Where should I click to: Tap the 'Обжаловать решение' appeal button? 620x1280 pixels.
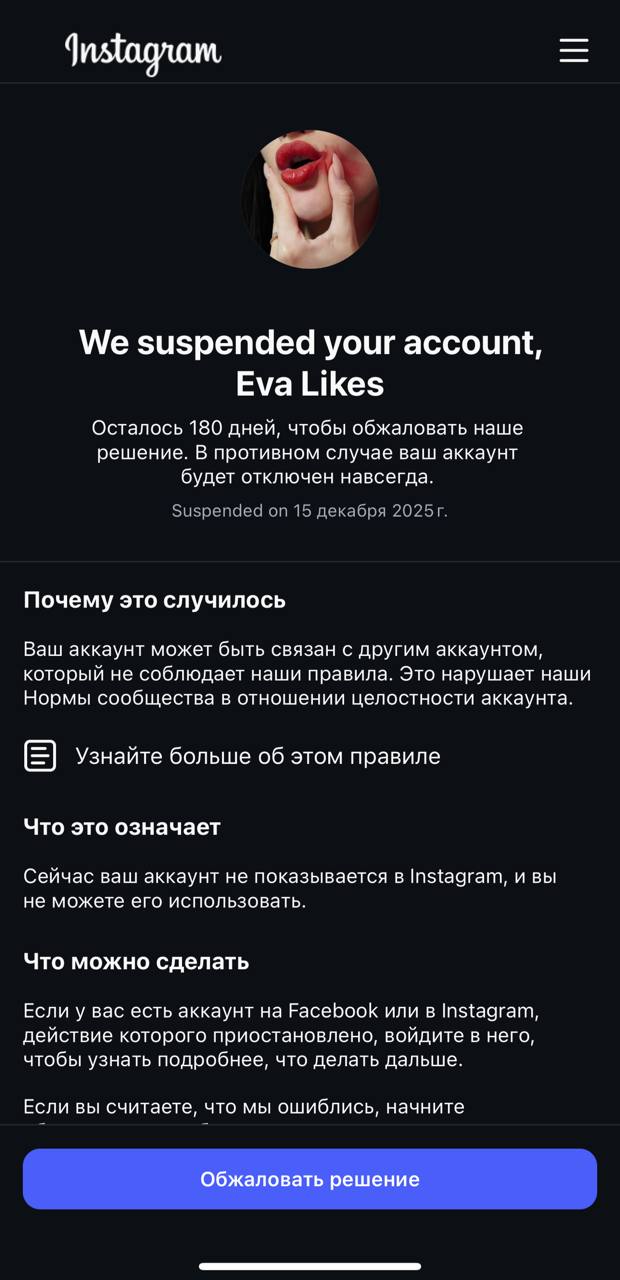point(310,1179)
